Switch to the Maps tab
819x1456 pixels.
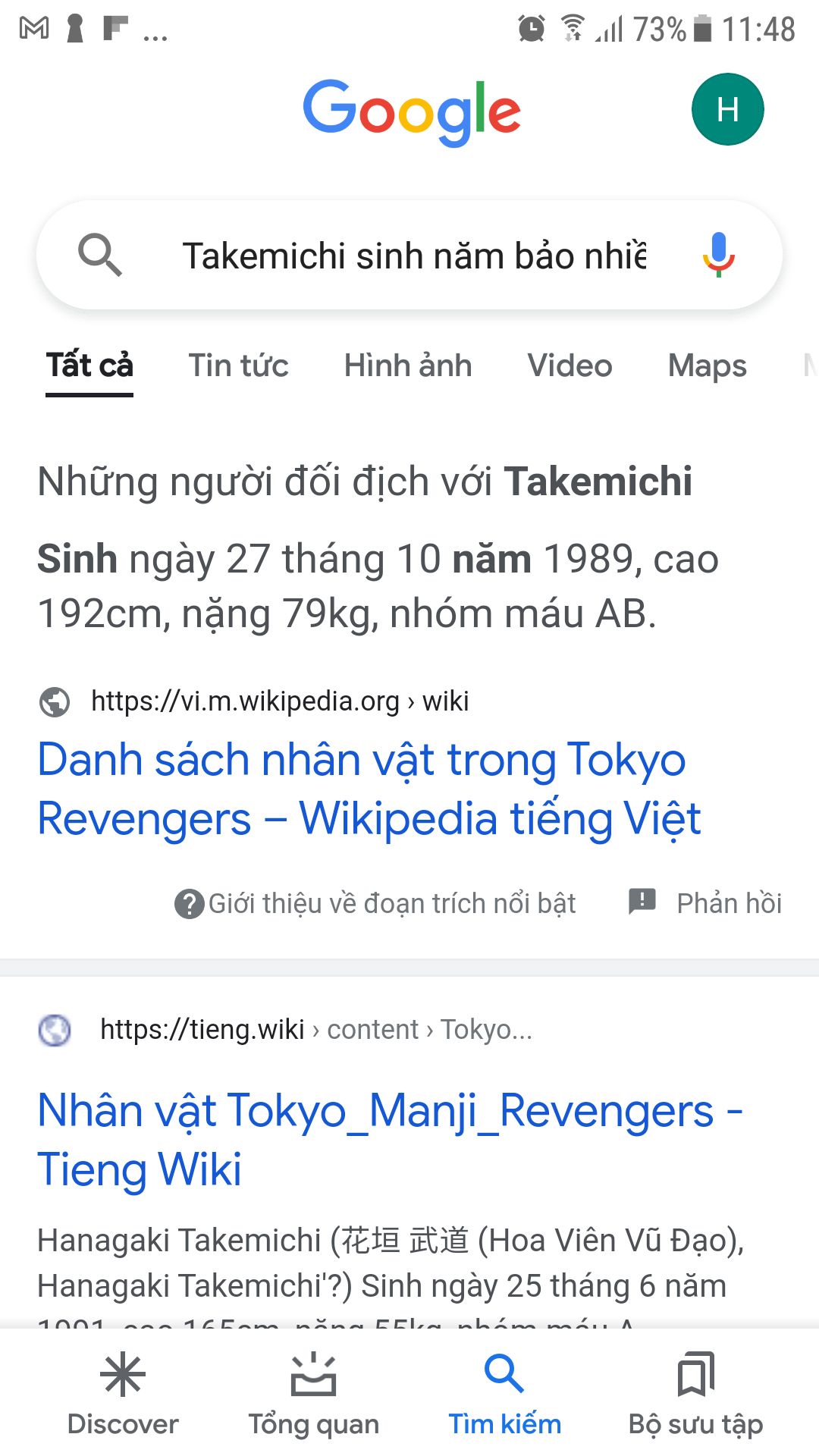point(707,366)
